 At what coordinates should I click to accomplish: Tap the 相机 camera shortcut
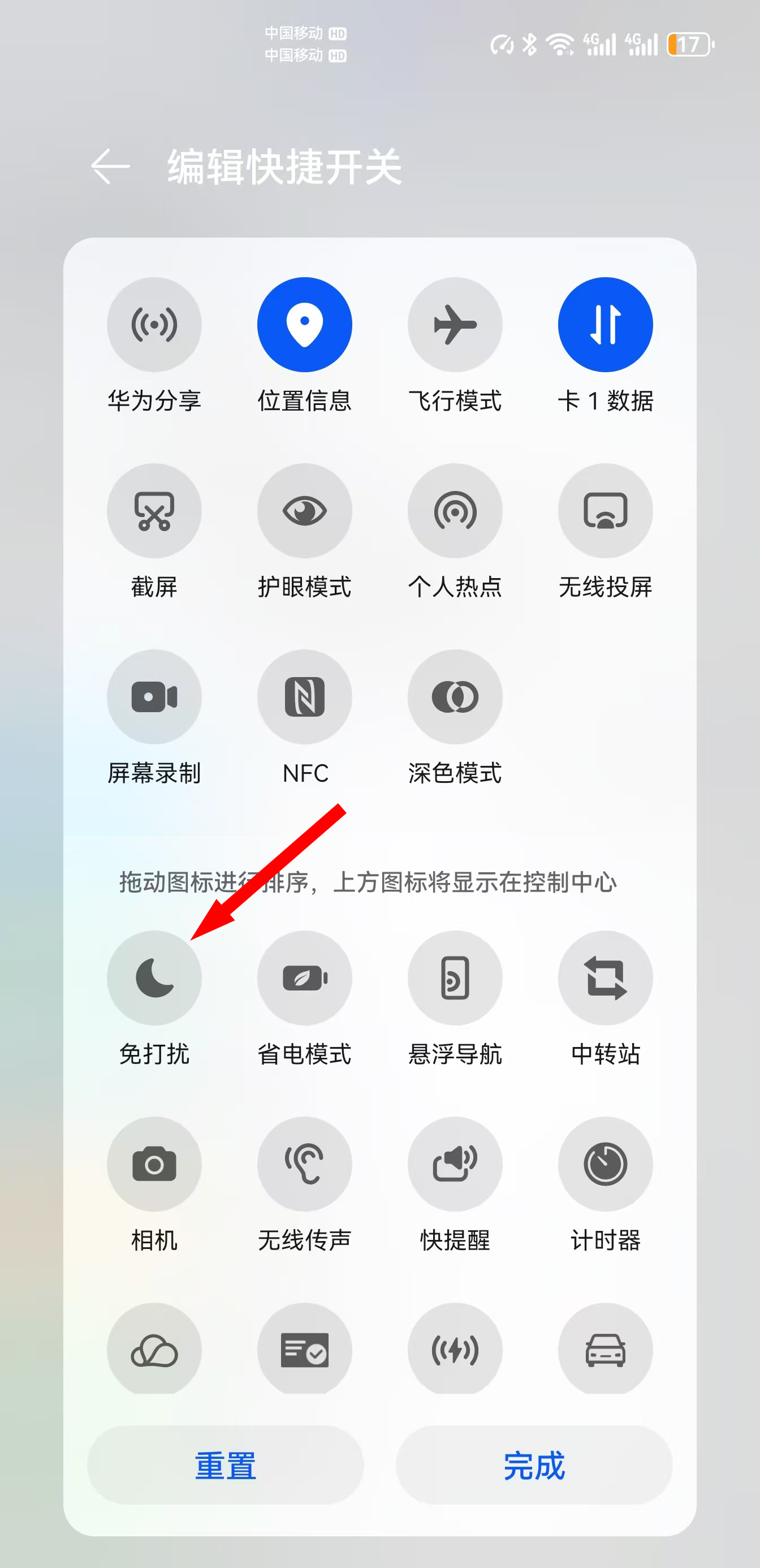[154, 1165]
